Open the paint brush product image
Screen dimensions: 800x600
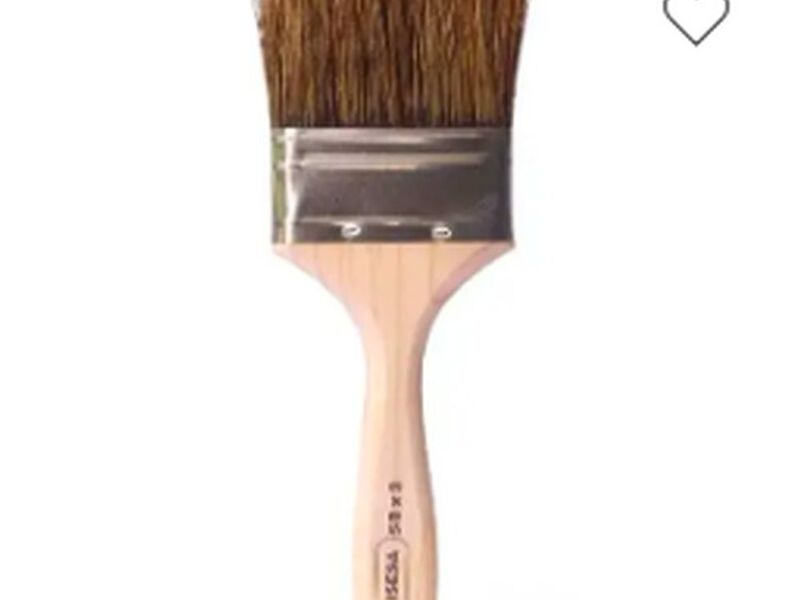[393, 300]
